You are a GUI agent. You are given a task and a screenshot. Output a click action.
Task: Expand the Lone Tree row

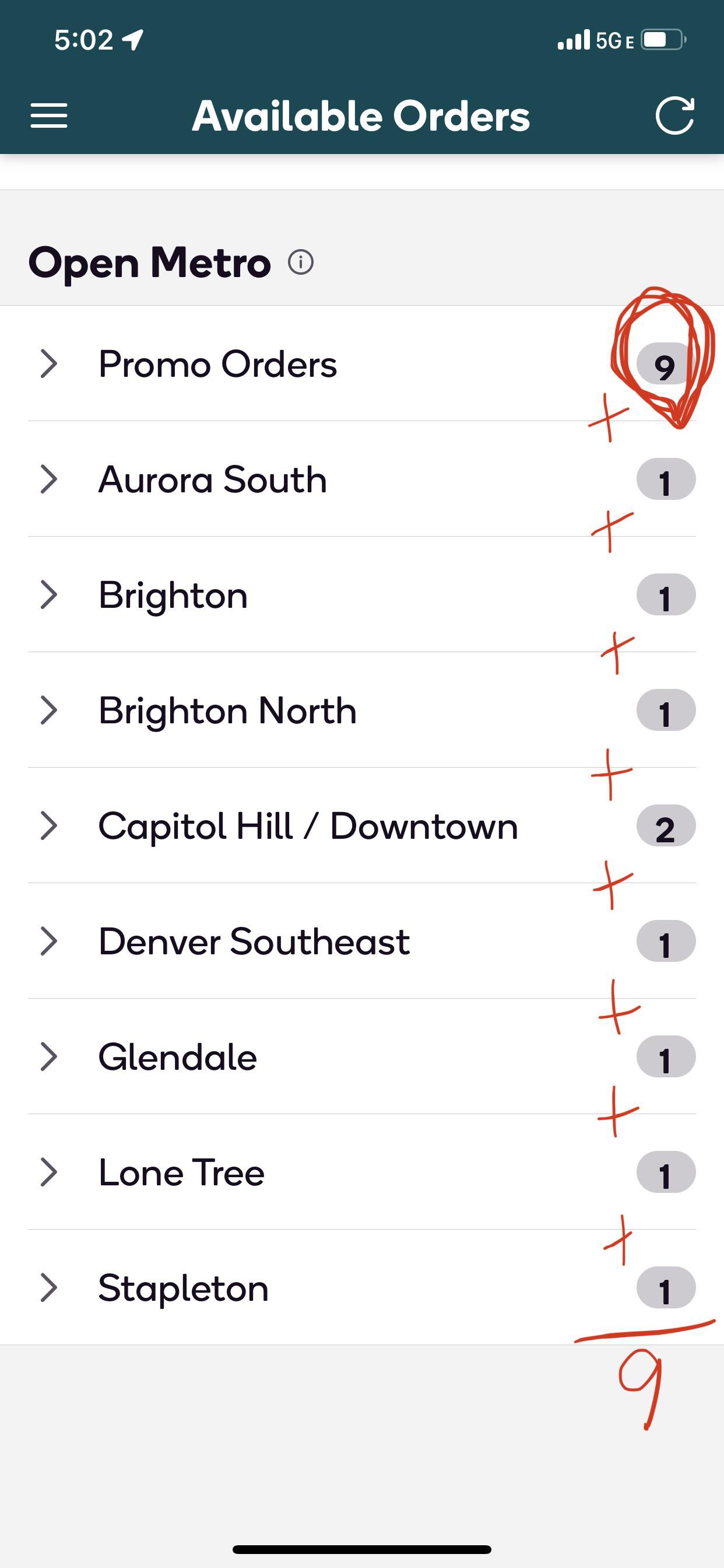click(181, 1172)
